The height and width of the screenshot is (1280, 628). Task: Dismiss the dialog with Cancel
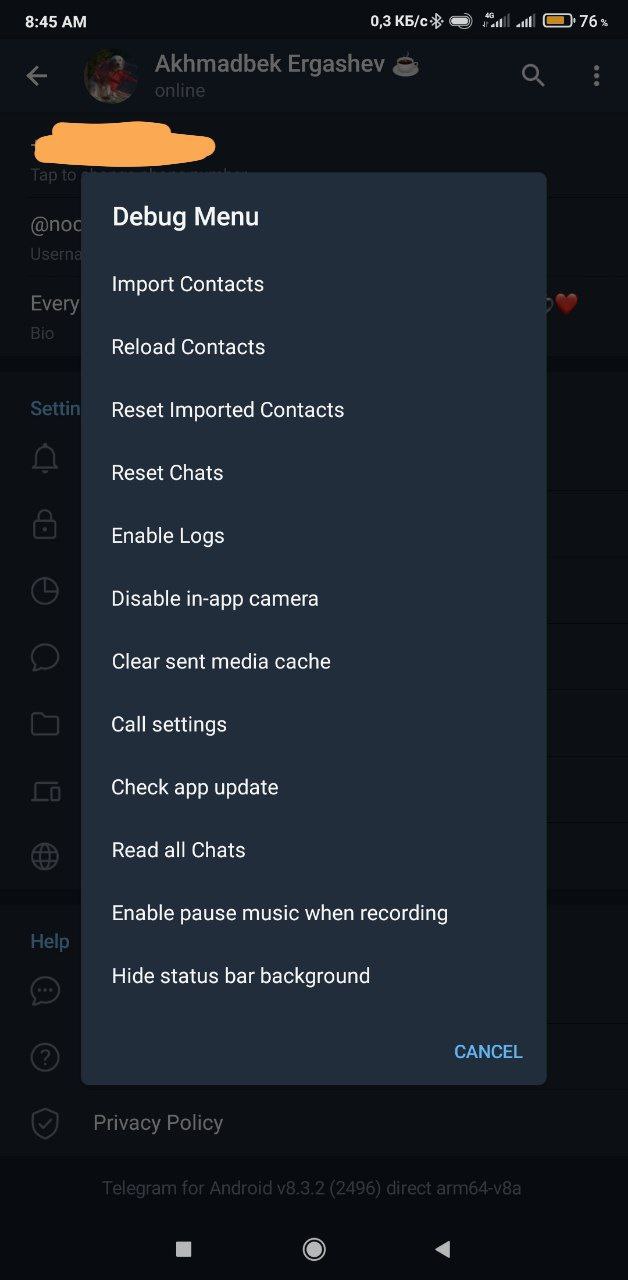488,1052
